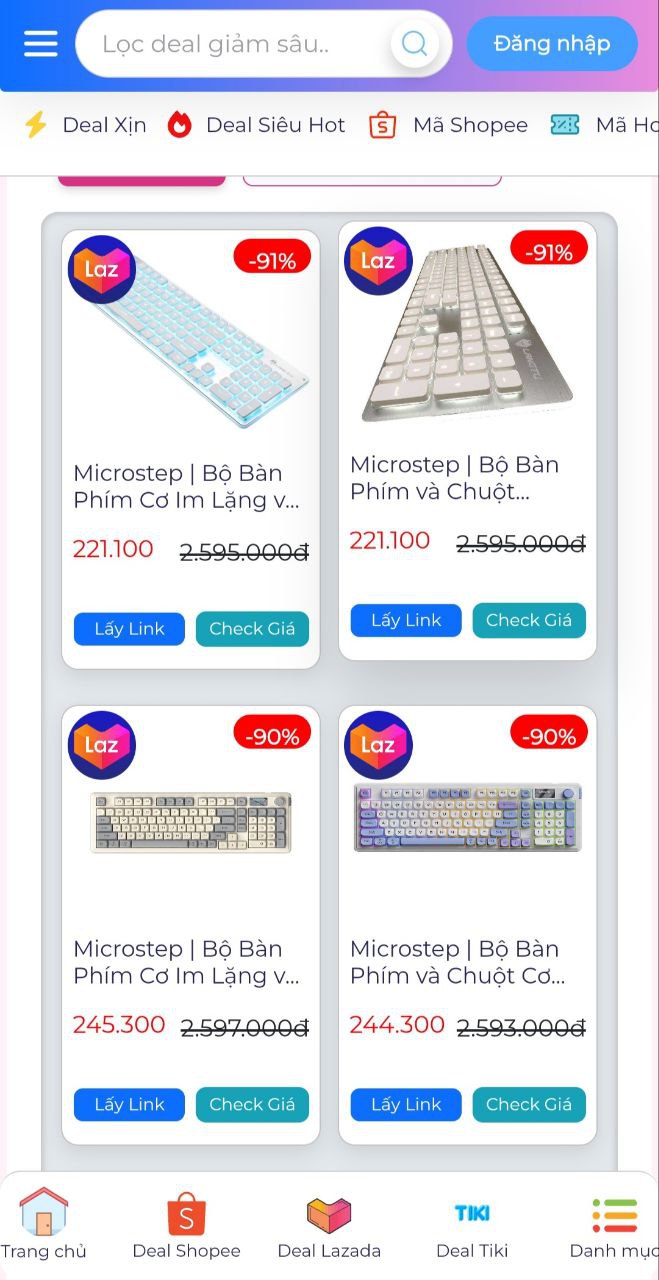
Task: Get link for the 245.300 keyboard deal
Action: click(129, 1105)
